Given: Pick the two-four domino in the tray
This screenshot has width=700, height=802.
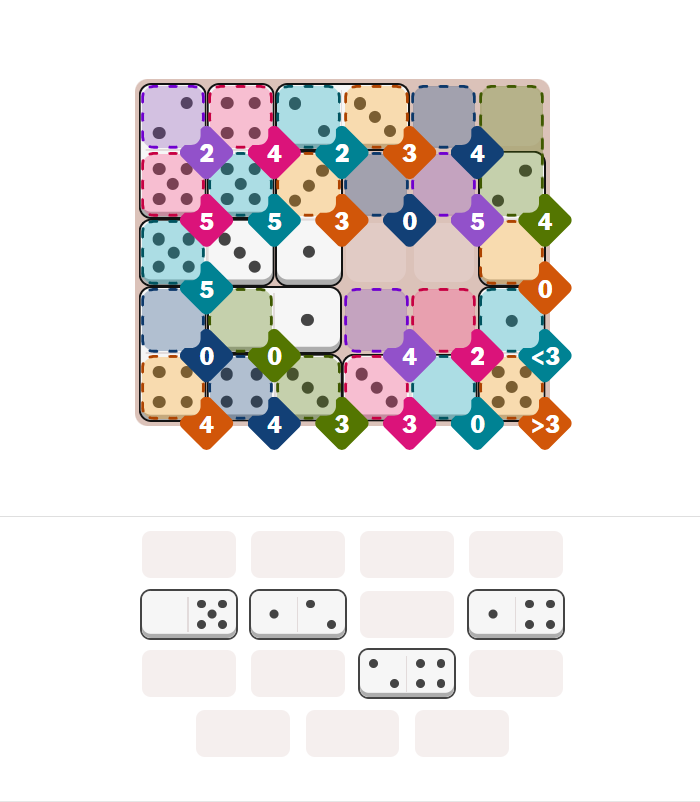Looking at the screenshot, I should [x=406, y=672].
